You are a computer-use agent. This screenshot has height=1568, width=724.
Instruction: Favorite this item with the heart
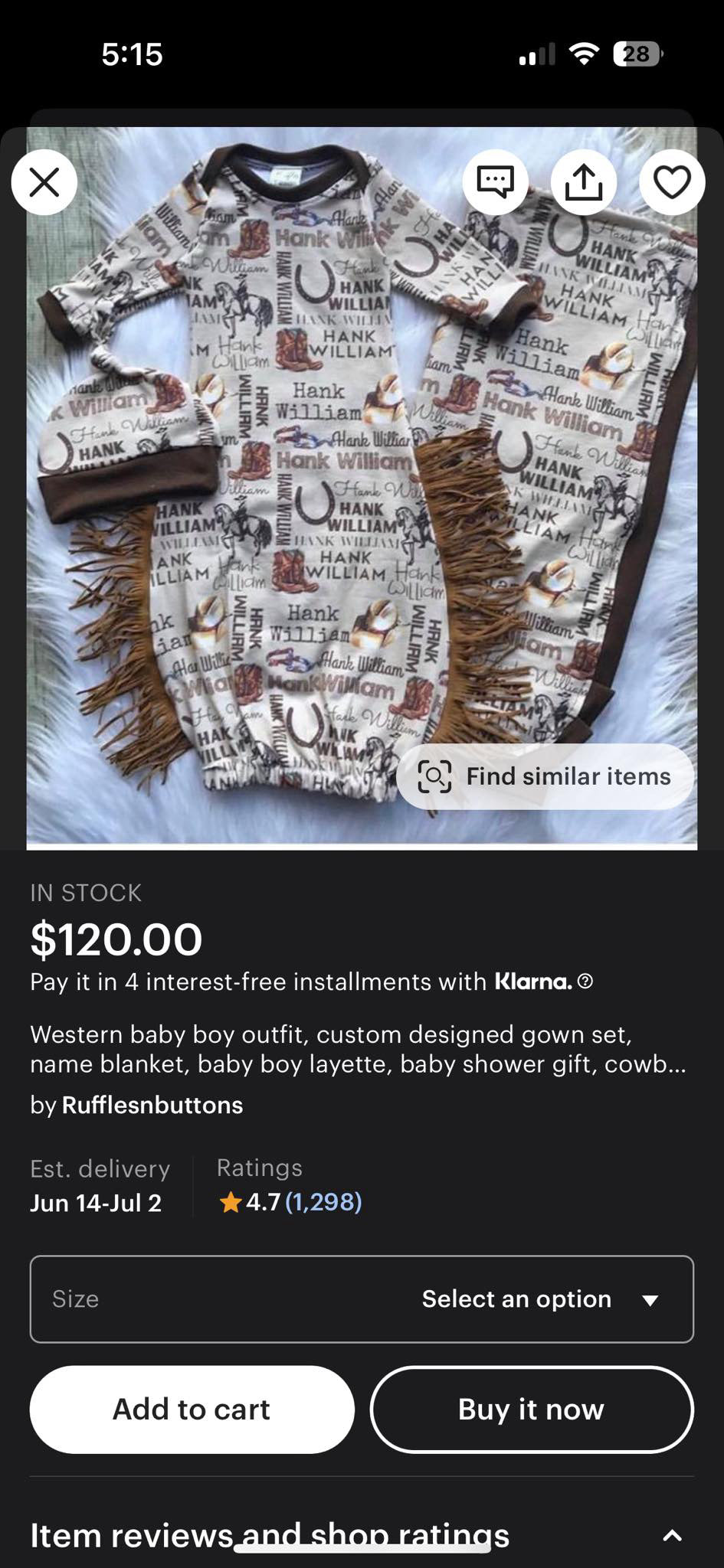point(672,182)
